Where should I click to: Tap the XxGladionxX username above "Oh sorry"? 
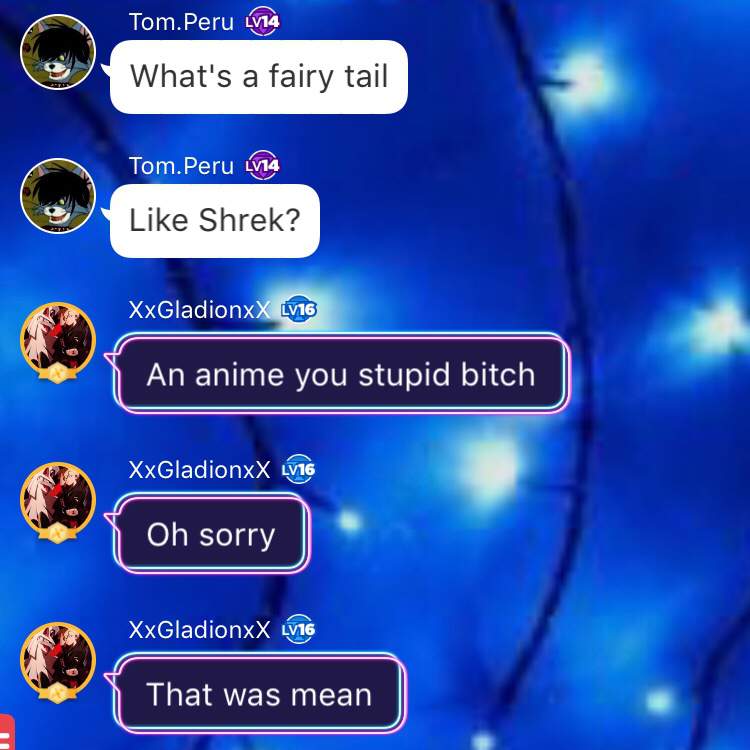click(x=199, y=469)
